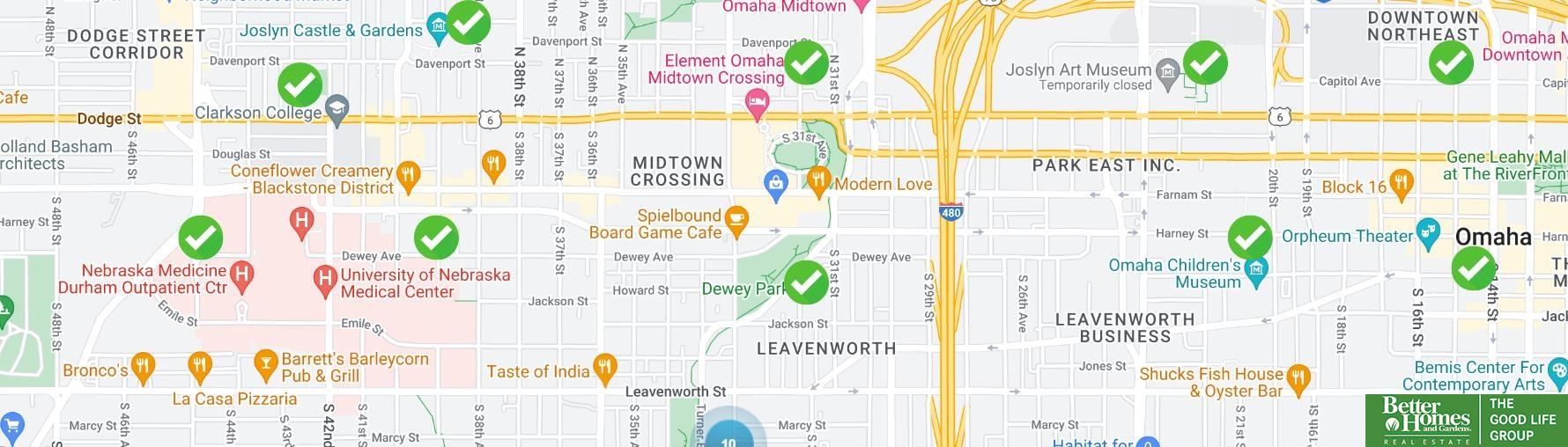This screenshot has width=1568, height=447.
Task: Select the green checkmark marker above Clarkson College
Action: click(x=300, y=85)
